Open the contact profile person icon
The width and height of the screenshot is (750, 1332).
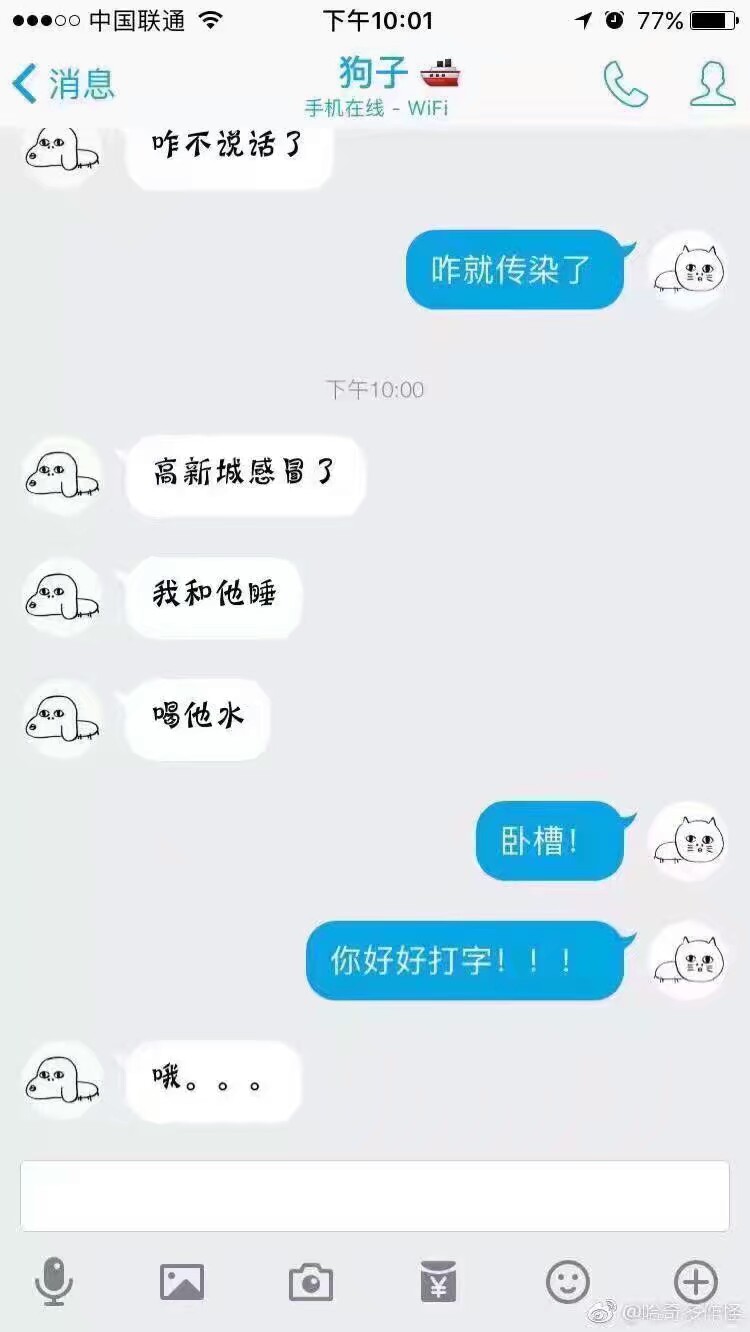(712, 85)
